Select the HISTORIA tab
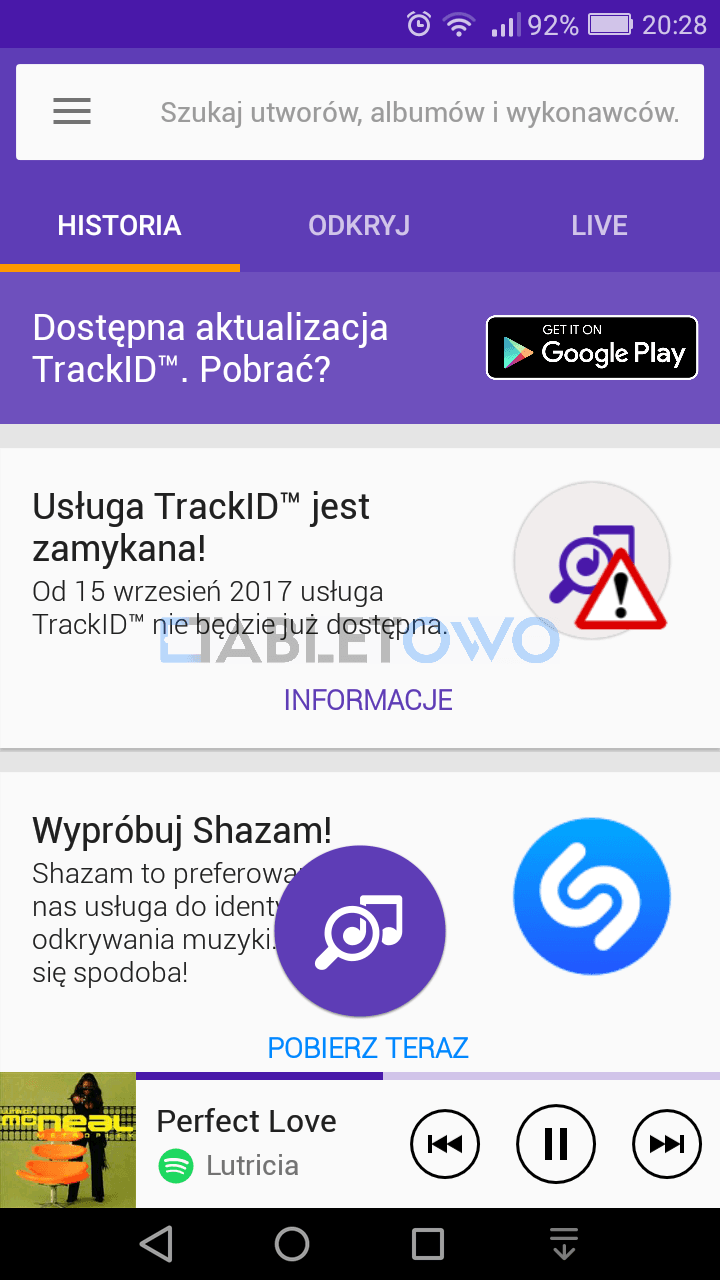The image size is (720, 1280). (119, 226)
